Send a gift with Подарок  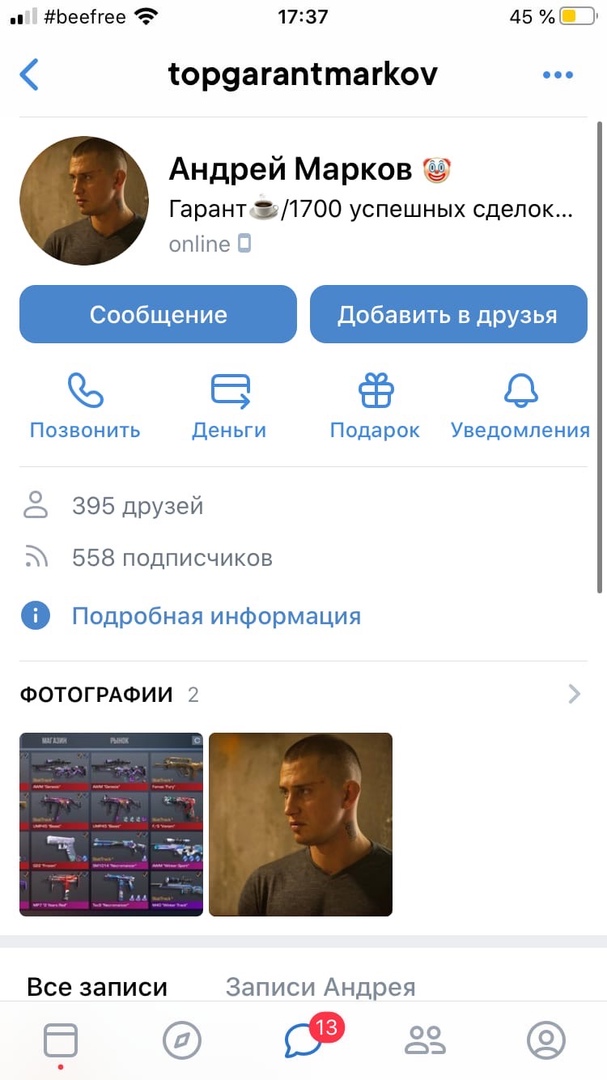[x=375, y=407]
